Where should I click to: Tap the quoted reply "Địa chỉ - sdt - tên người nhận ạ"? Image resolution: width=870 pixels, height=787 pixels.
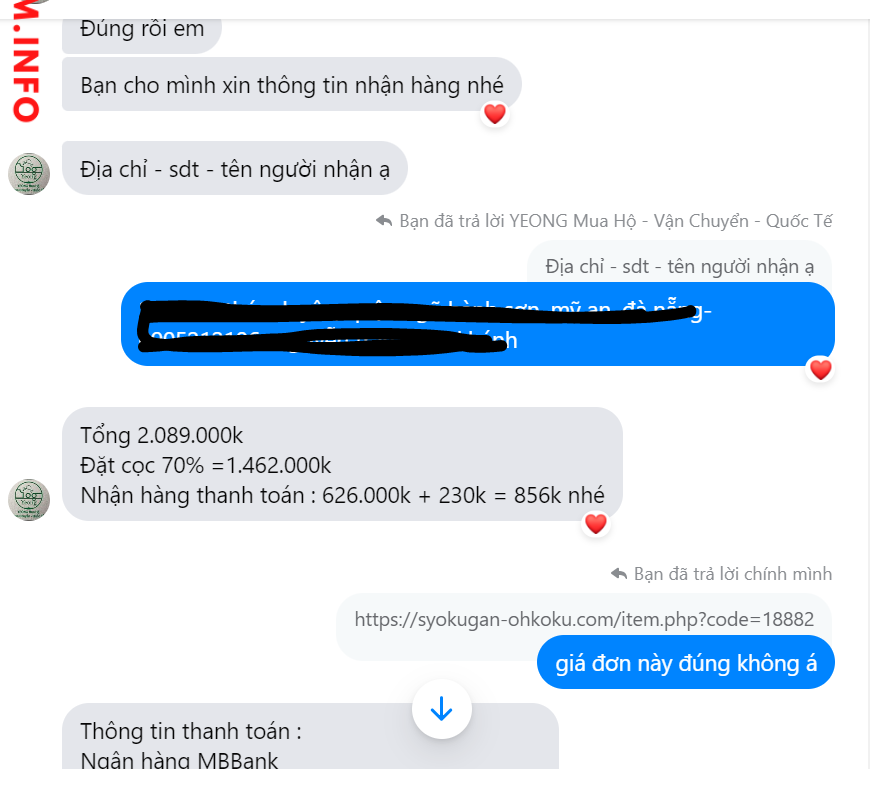coord(679,266)
